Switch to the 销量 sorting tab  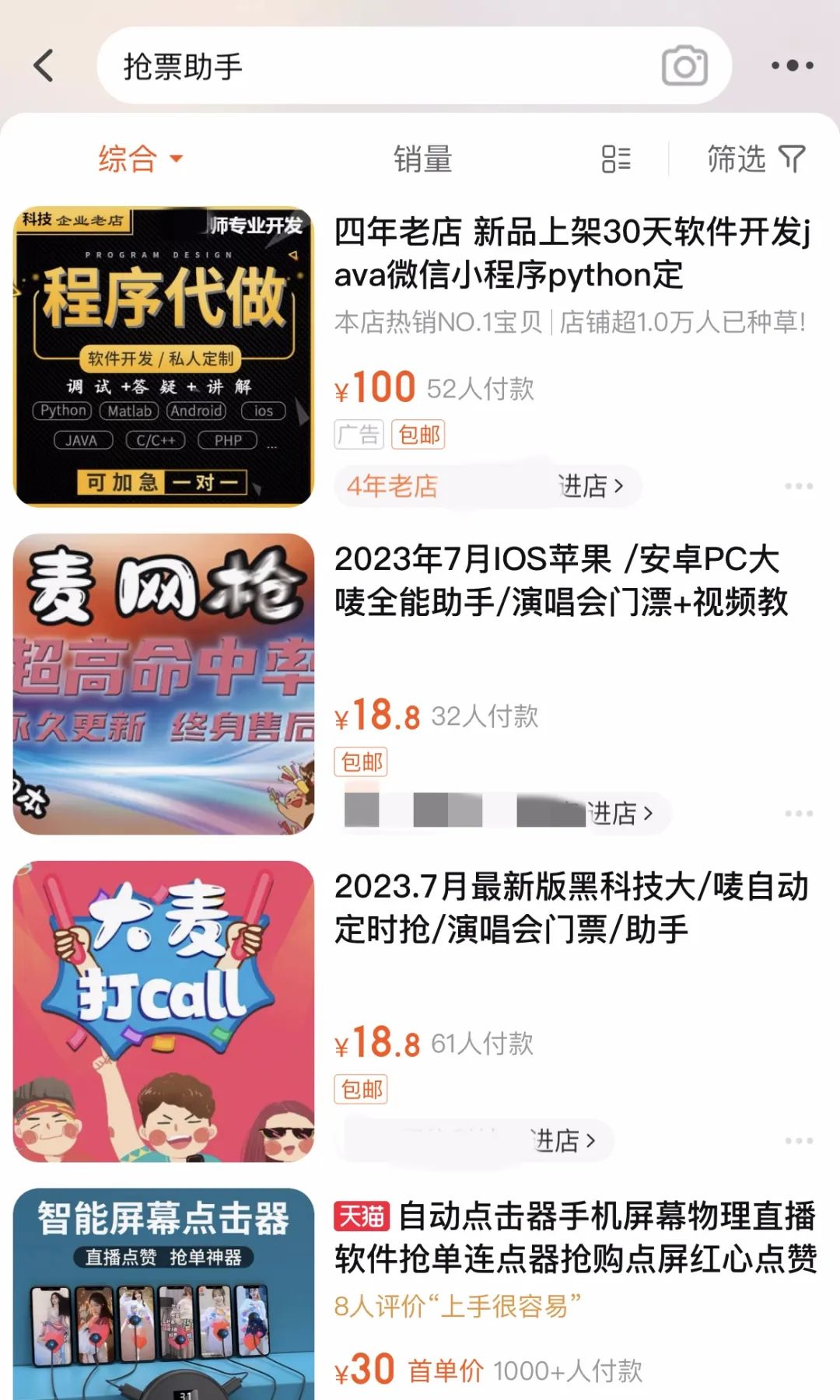tap(424, 159)
